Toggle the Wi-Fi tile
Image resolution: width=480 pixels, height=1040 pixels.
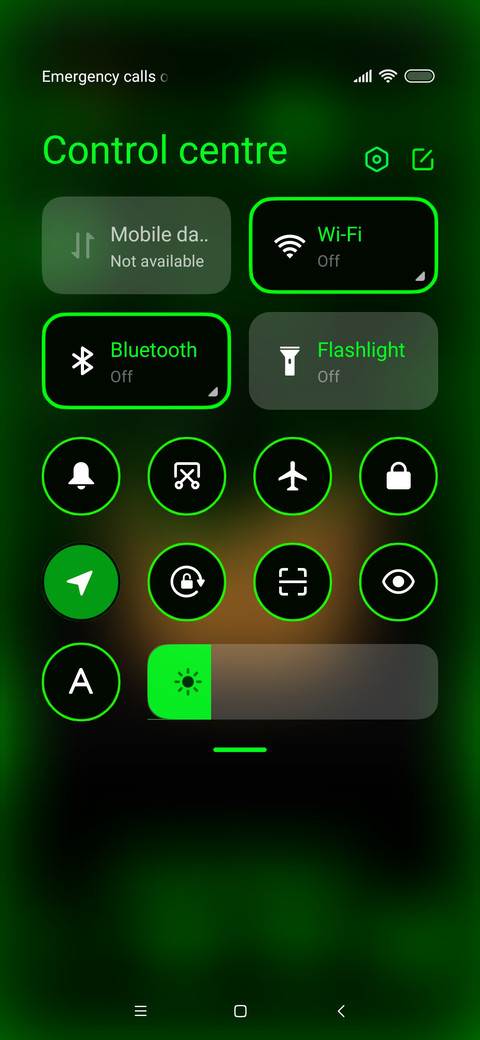pos(343,245)
